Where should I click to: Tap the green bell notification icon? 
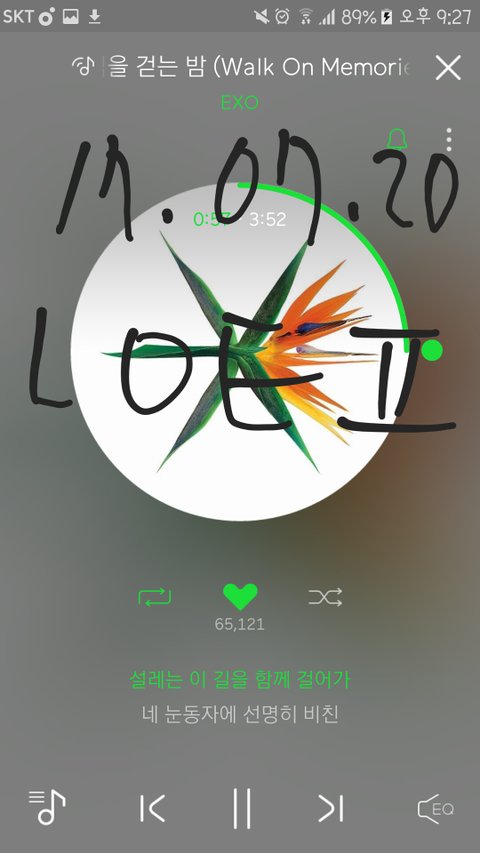tap(397, 139)
